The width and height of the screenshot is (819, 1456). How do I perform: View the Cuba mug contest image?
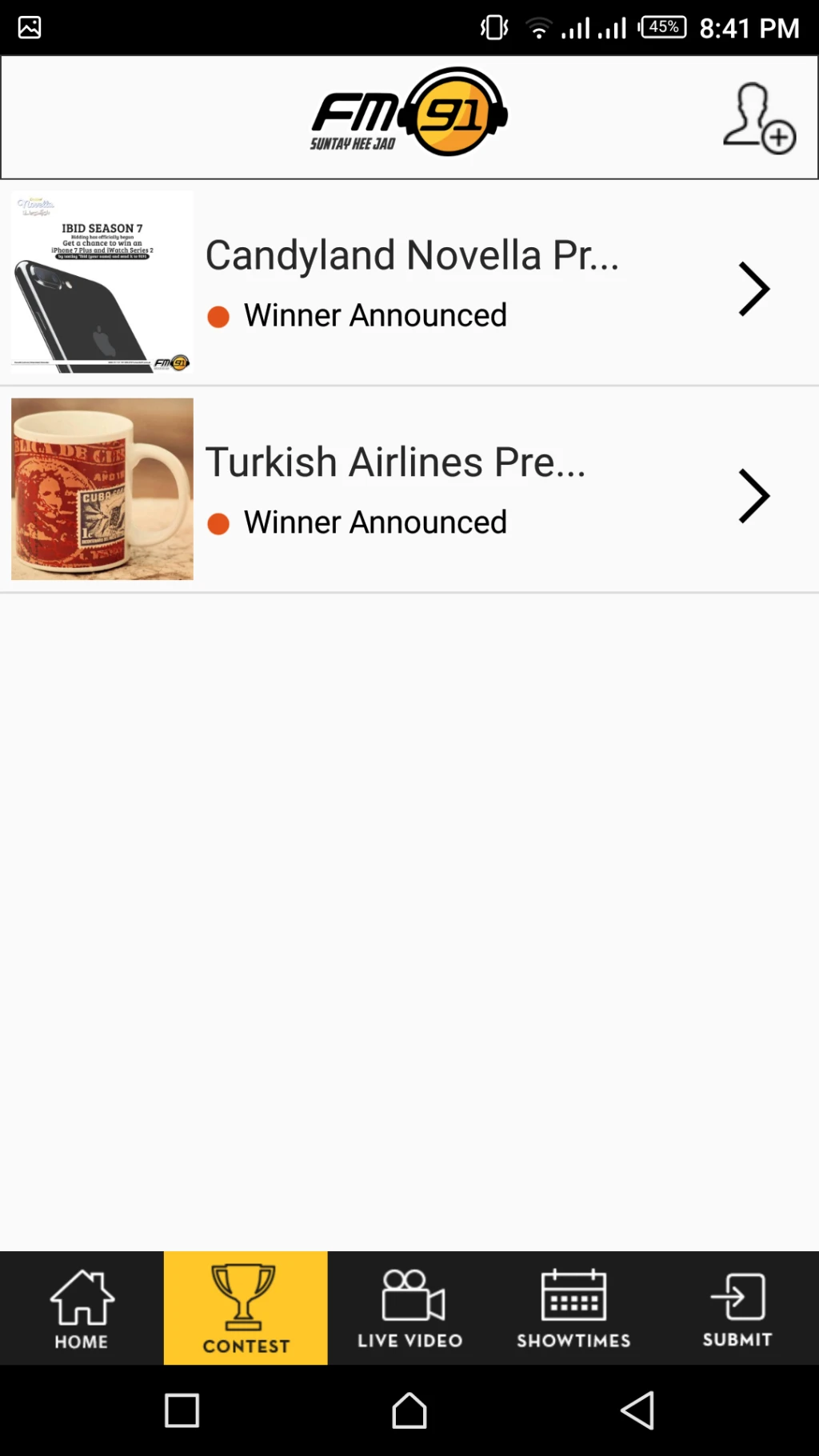pyautogui.click(x=102, y=489)
